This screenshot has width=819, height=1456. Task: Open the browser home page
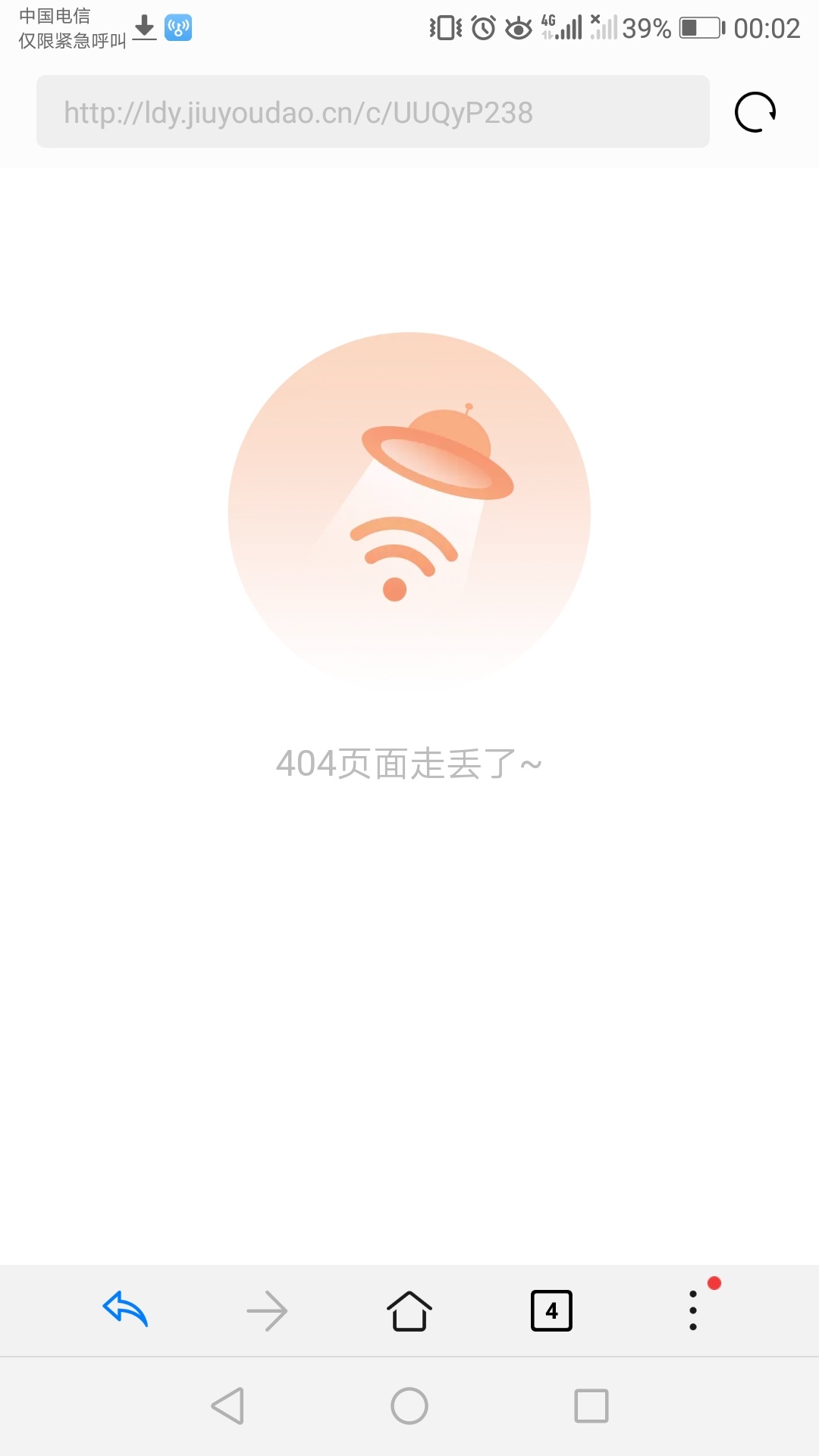pyautogui.click(x=409, y=1310)
